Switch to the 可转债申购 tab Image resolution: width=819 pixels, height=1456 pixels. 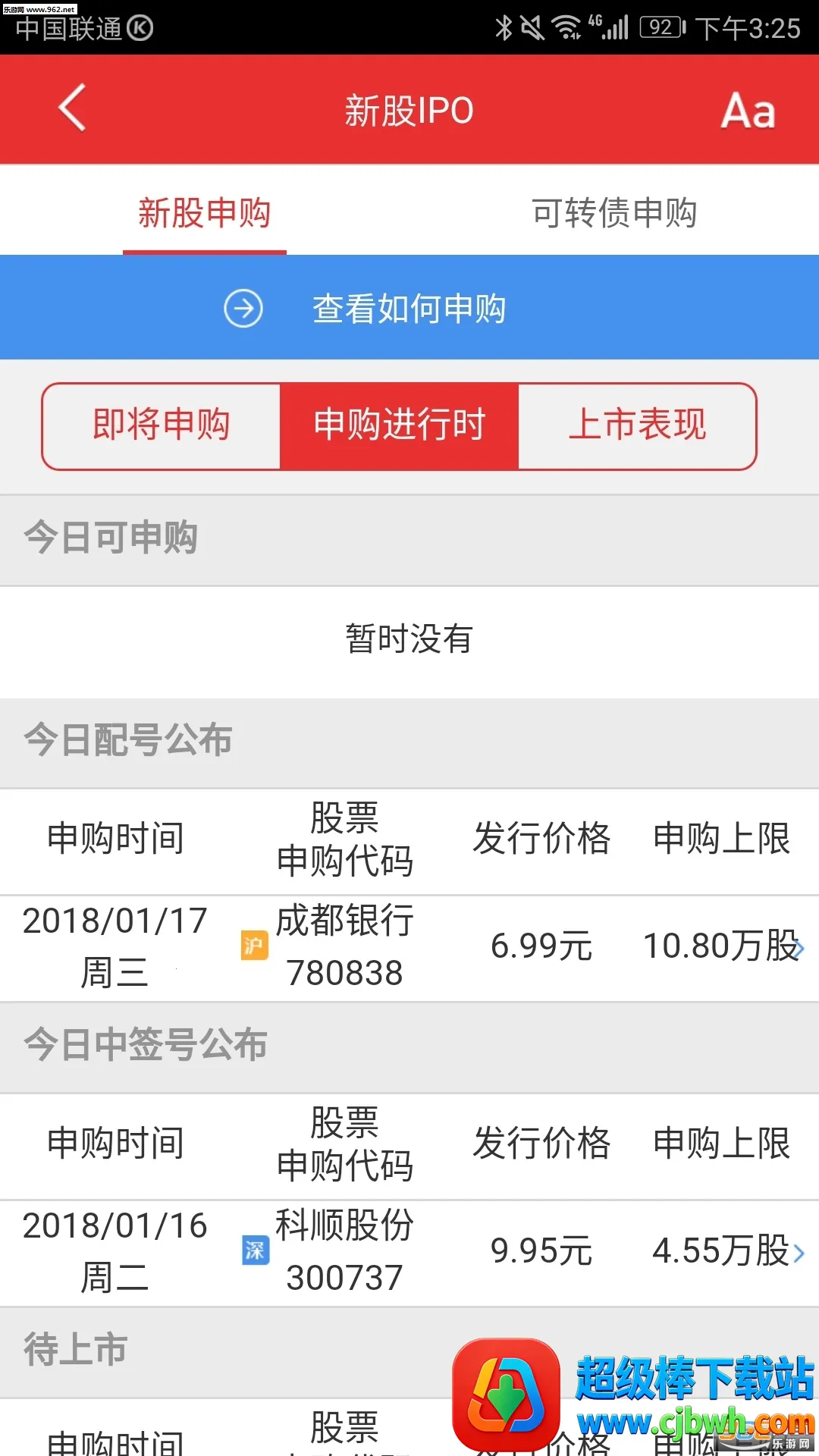click(x=614, y=212)
